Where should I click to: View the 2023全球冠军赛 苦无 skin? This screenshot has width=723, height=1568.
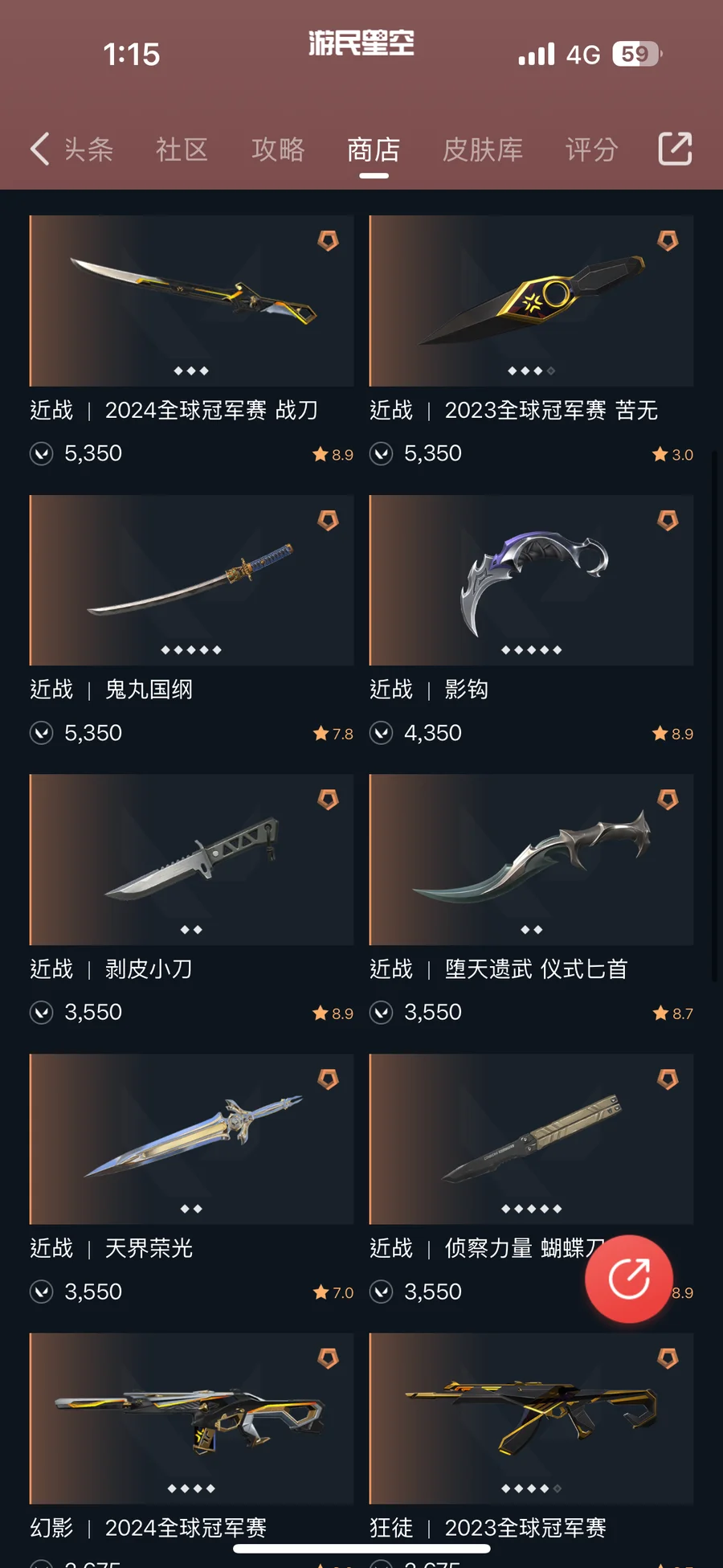click(x=531, y=301)
